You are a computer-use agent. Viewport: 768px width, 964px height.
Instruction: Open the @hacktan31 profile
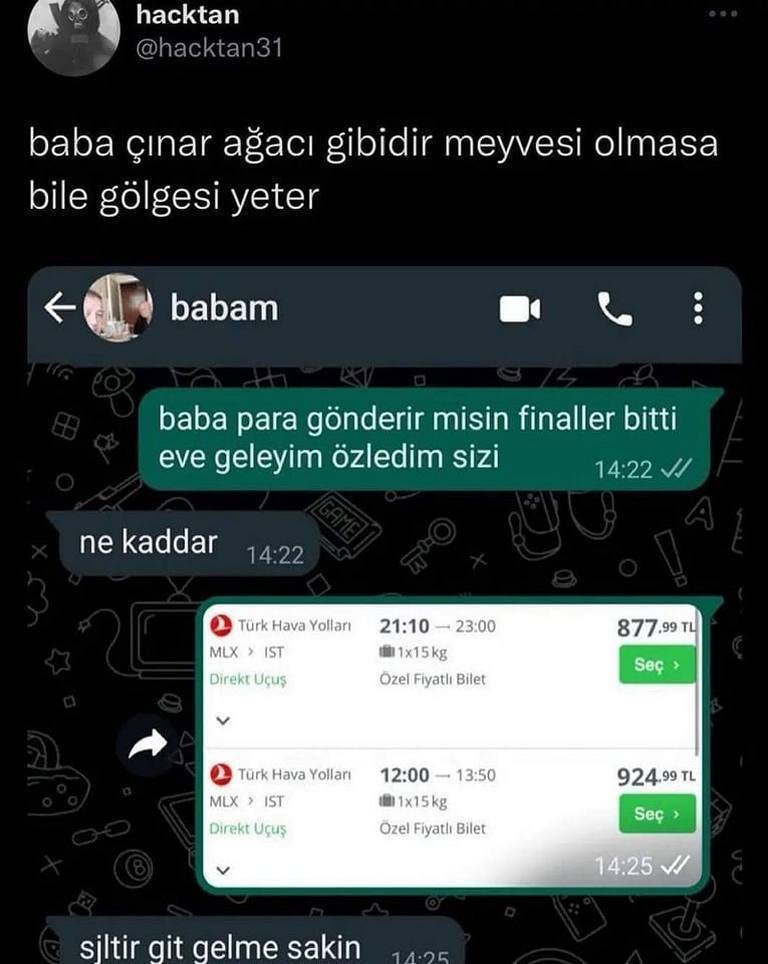tap(207, 48)
